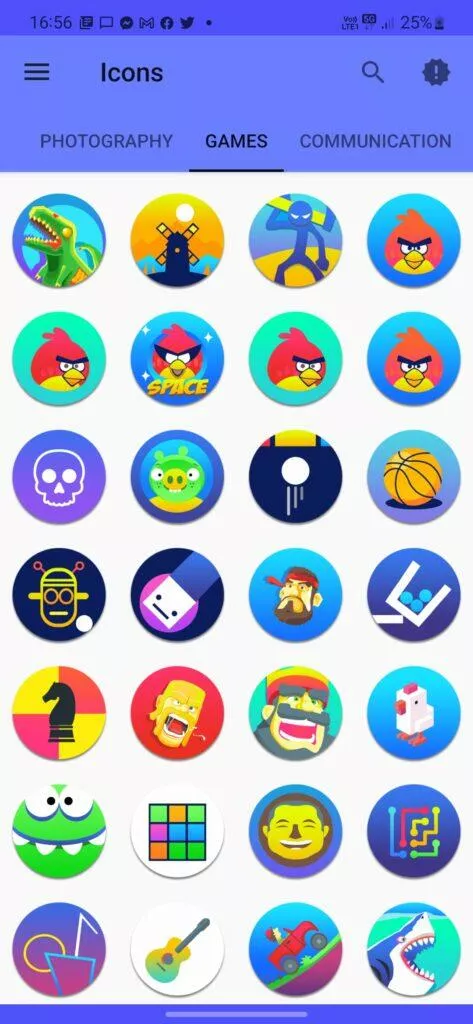Select the green pig icon

(177, 477)
